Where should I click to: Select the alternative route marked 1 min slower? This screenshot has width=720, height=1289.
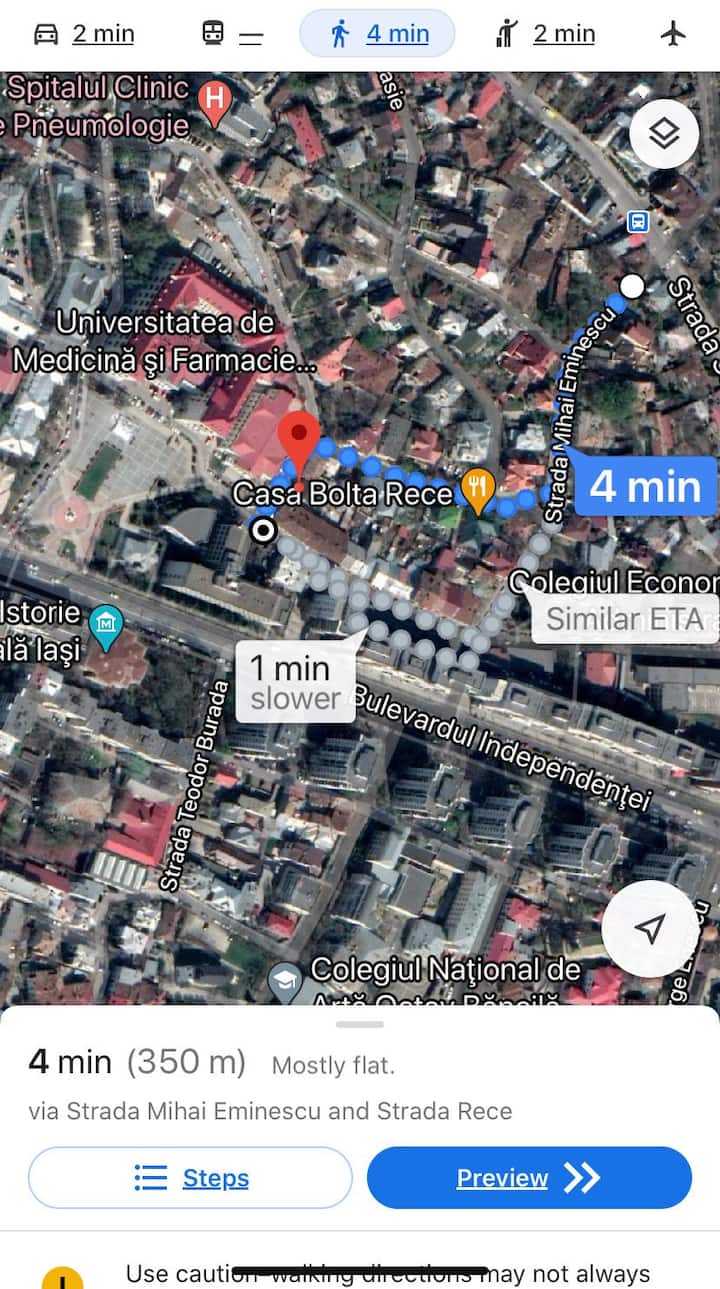[295, 682]
